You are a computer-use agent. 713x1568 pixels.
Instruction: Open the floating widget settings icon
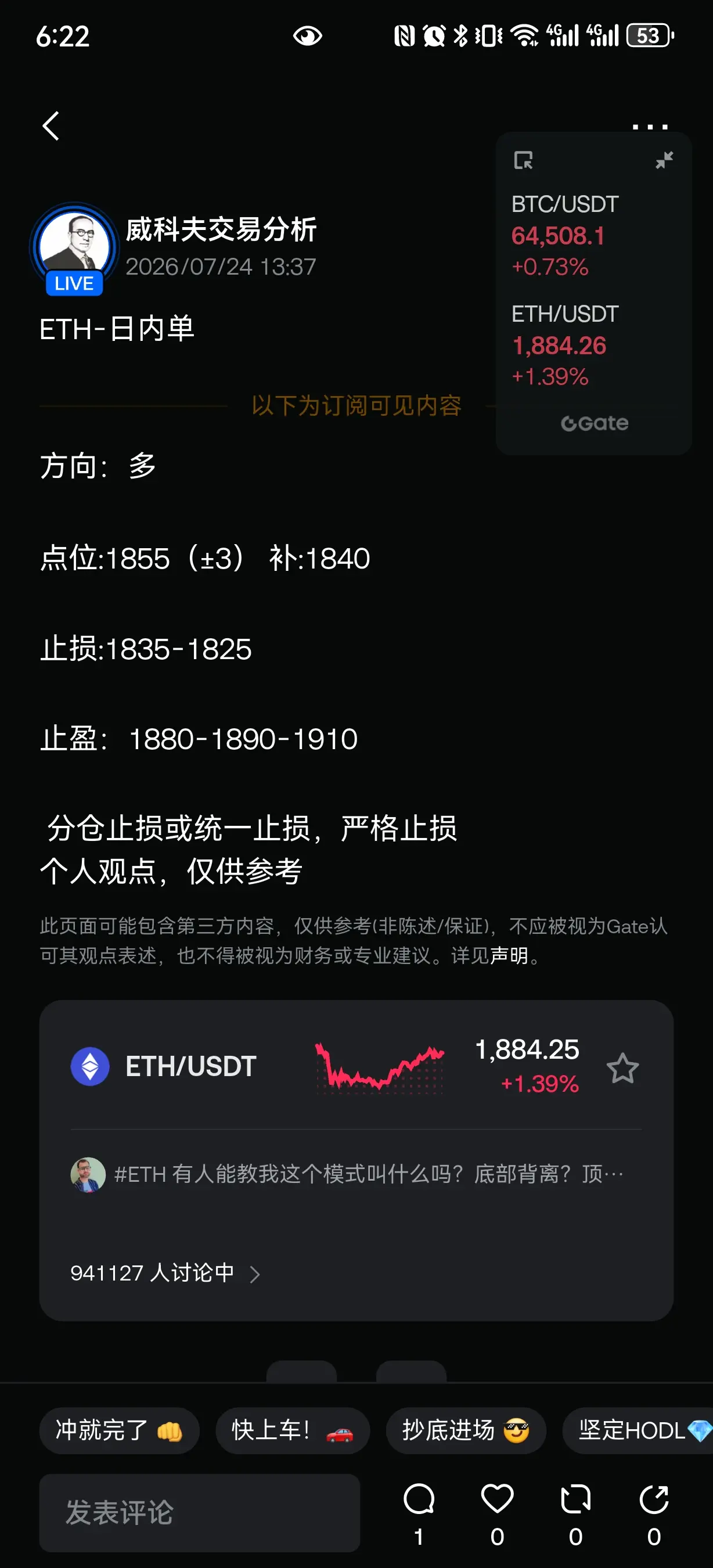523,160
